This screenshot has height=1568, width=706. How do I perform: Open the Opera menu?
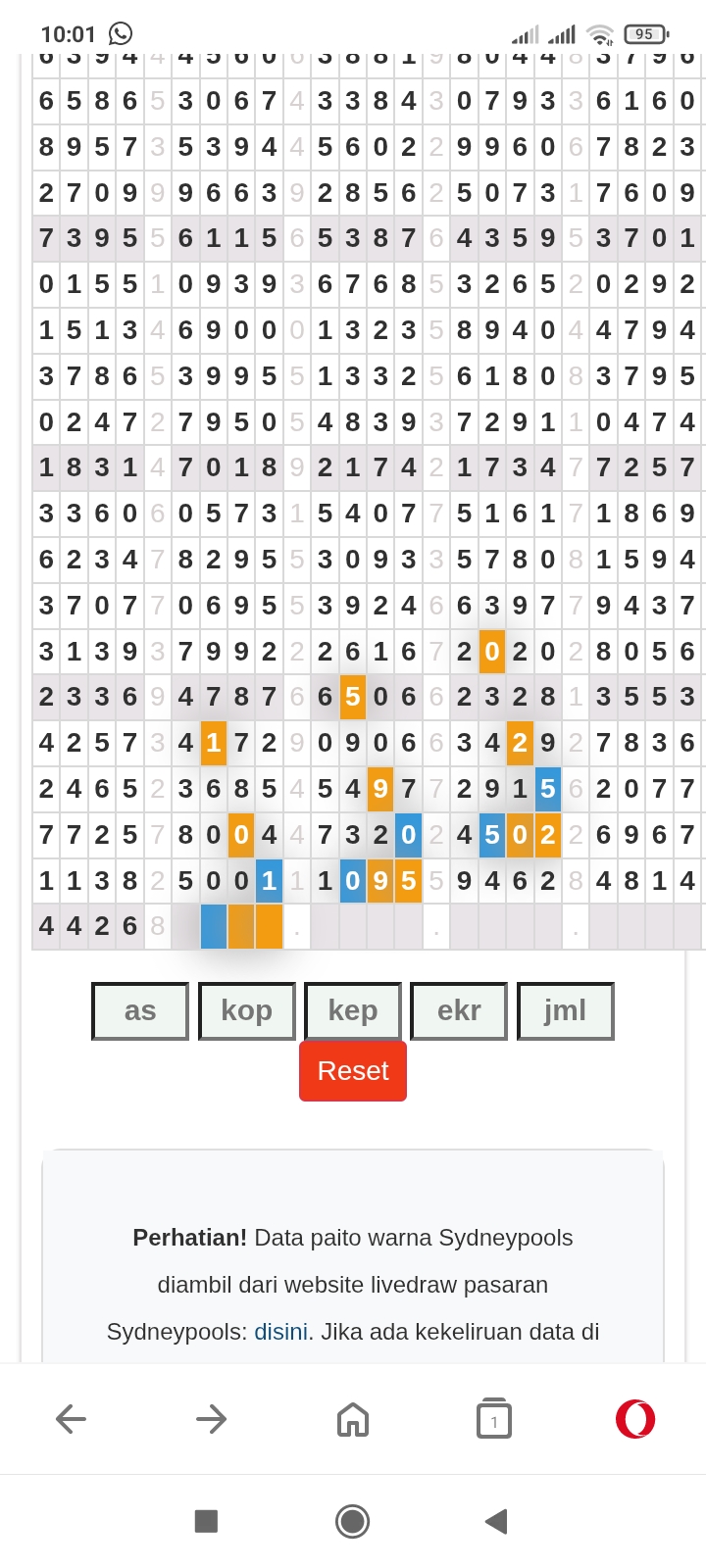pyautogui.click(x=635, y=1419)
